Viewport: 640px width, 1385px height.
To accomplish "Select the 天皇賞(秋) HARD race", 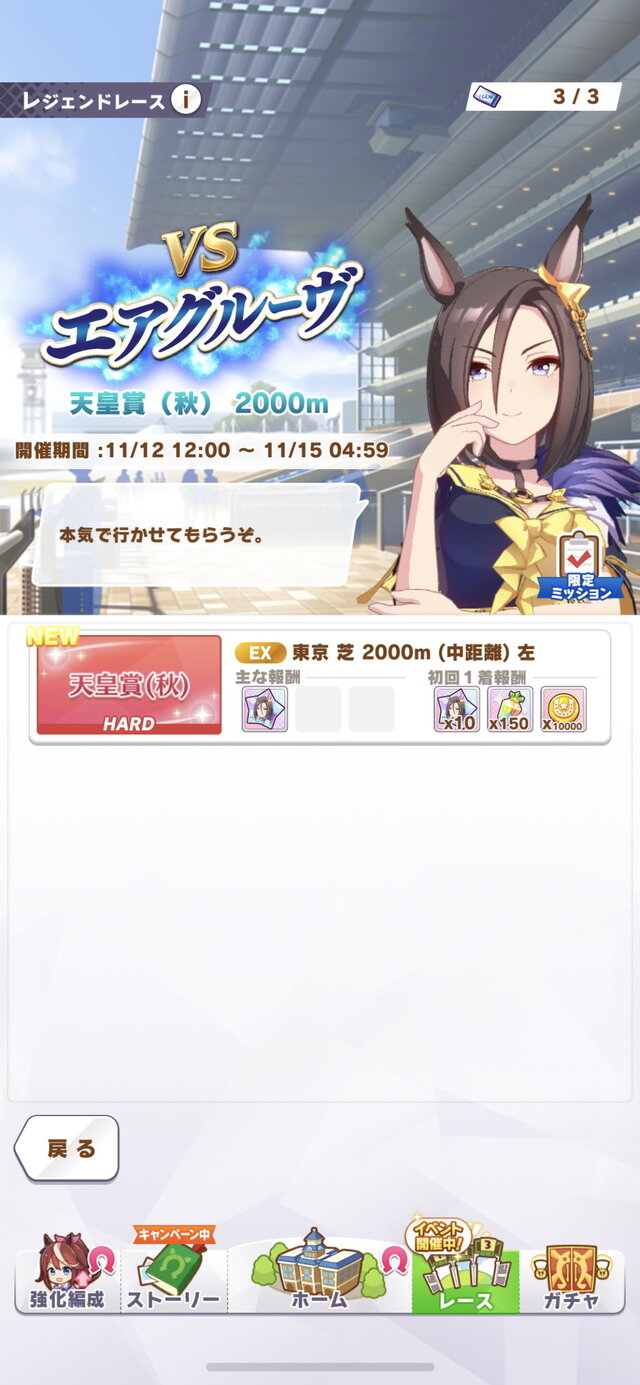I will tap(129, 685).
